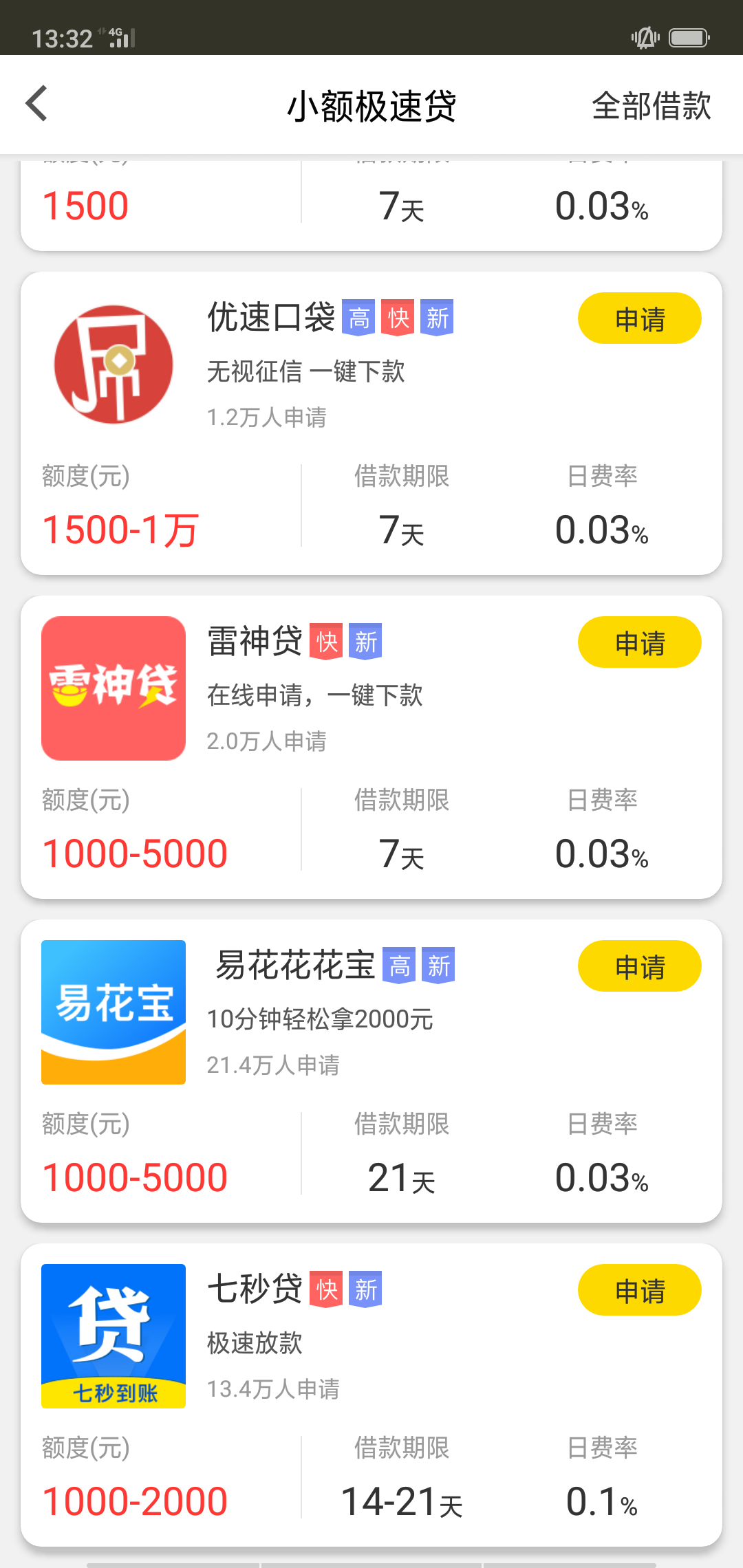The image size is (743, 1568).
Task: Open the 优速口袋 loan card
Action: (371, 424)
